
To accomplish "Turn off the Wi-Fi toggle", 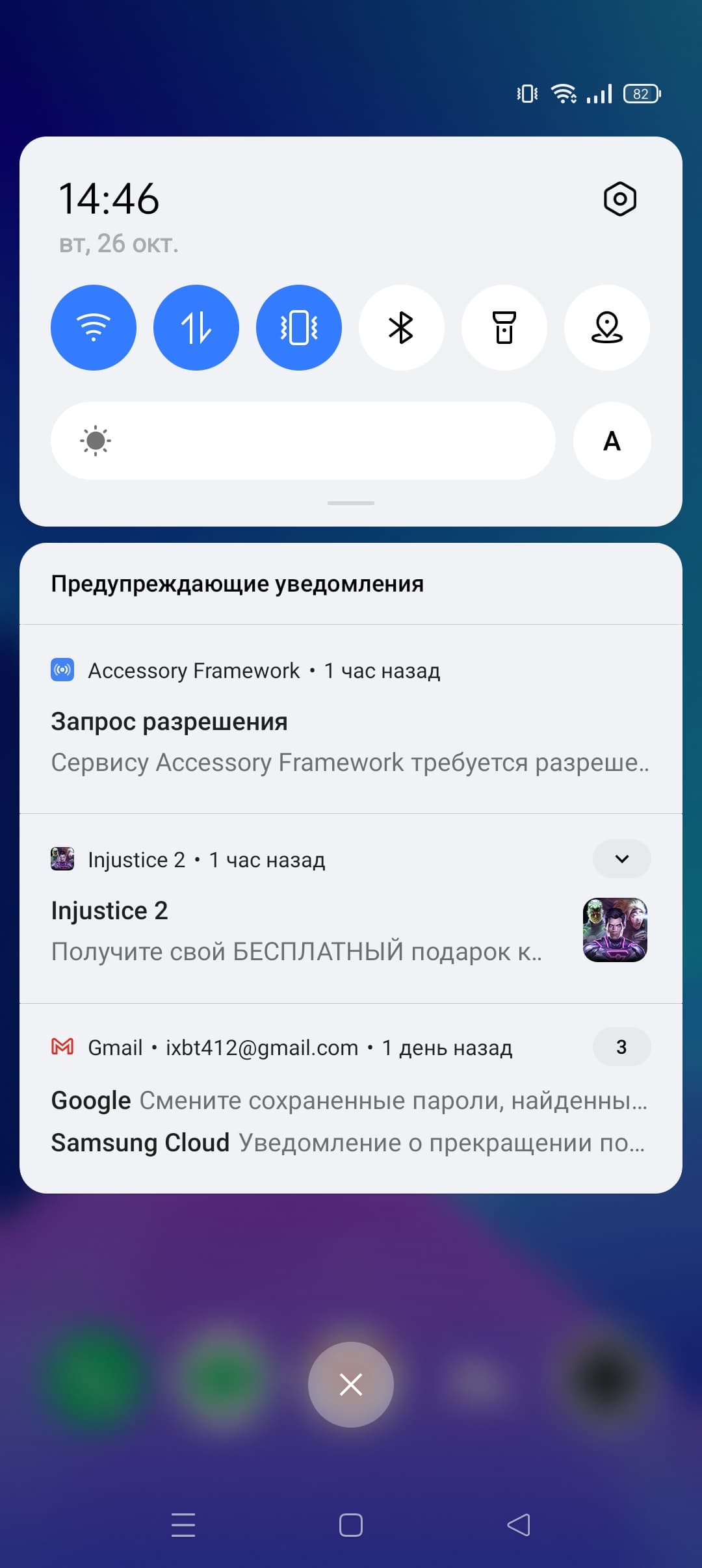I will [x=94, y=328].
